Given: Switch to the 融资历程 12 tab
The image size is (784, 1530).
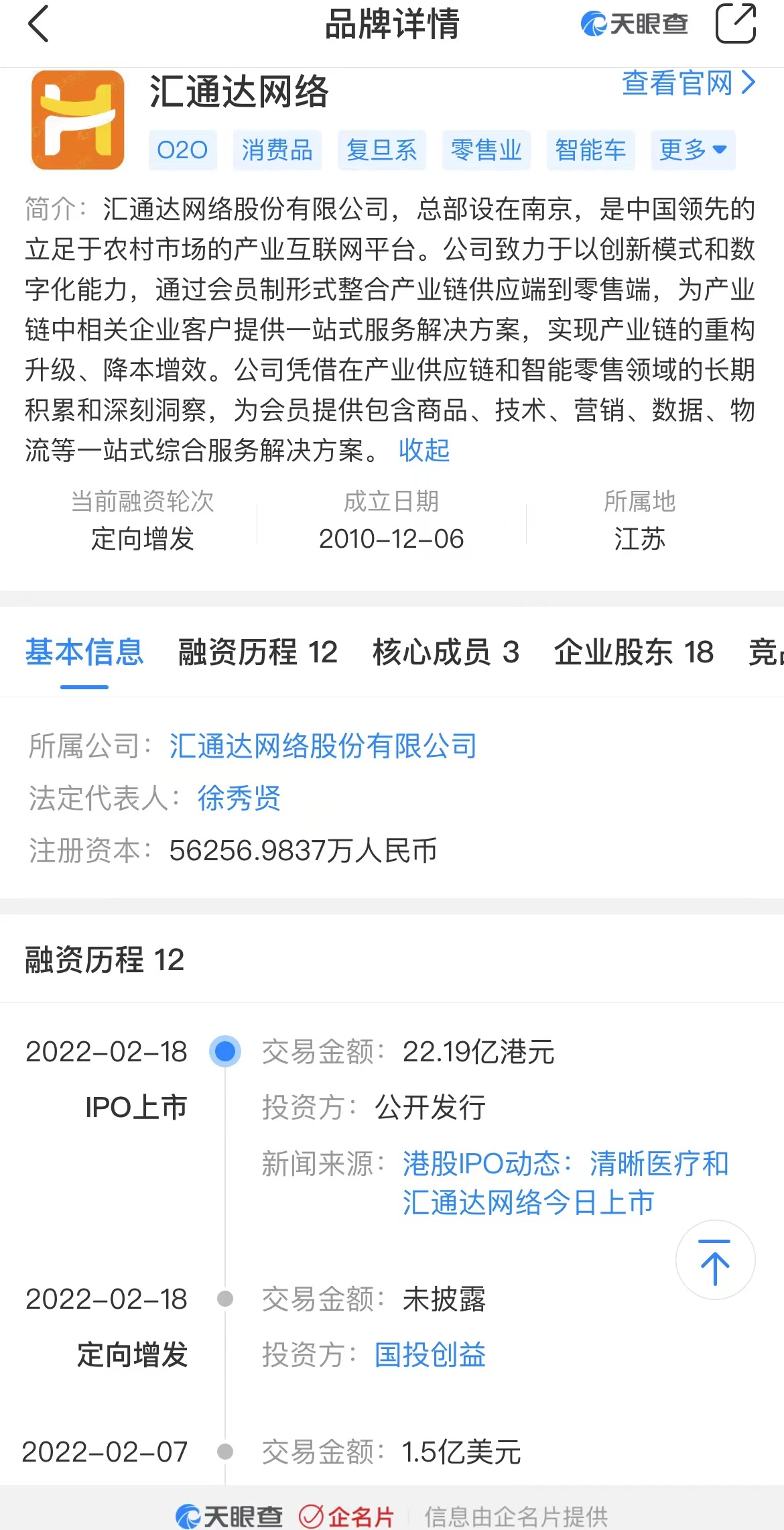Looking at the screenshot, I should click(258, 652).
